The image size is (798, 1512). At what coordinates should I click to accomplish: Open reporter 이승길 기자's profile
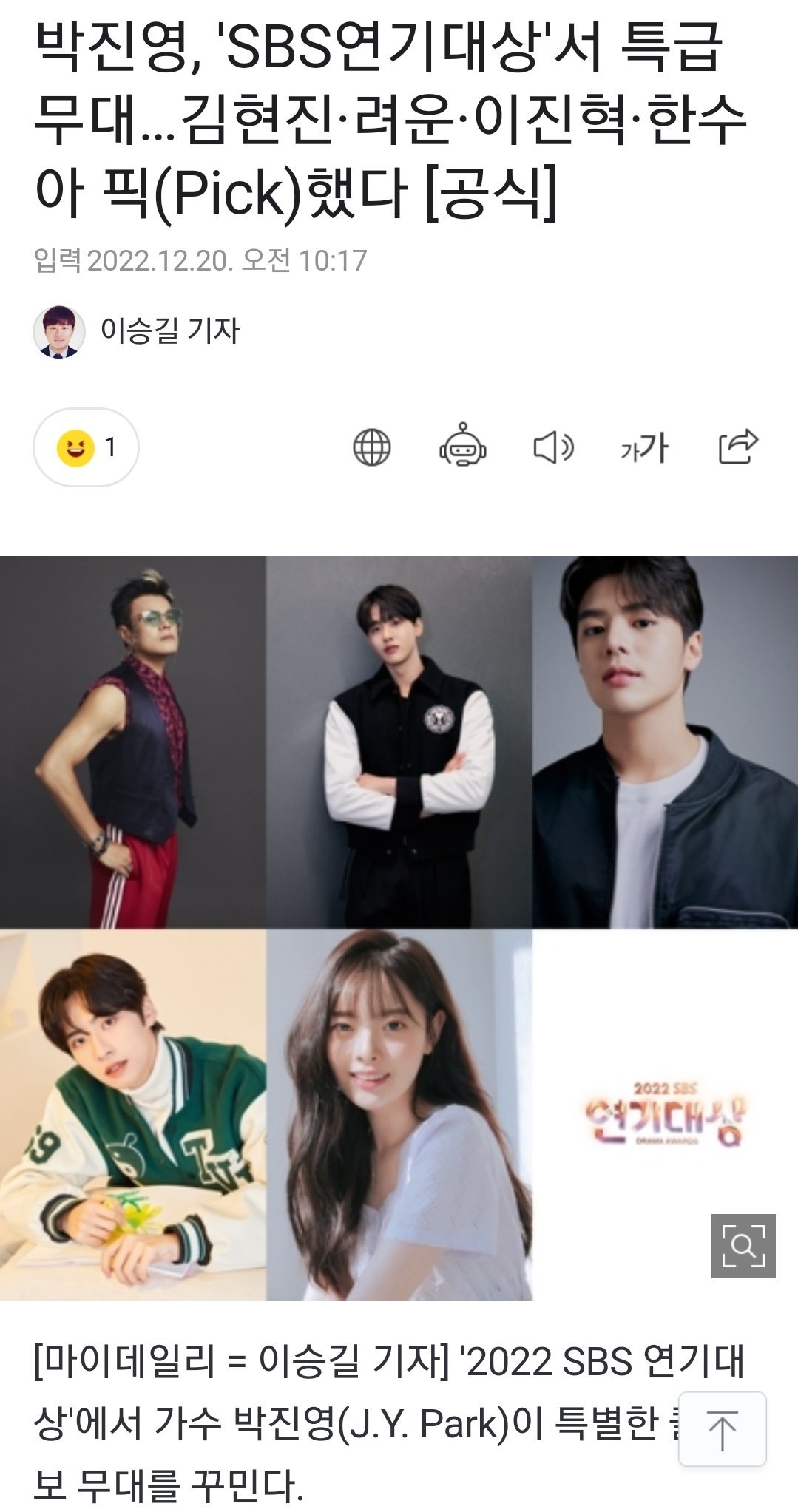point(137,330)
